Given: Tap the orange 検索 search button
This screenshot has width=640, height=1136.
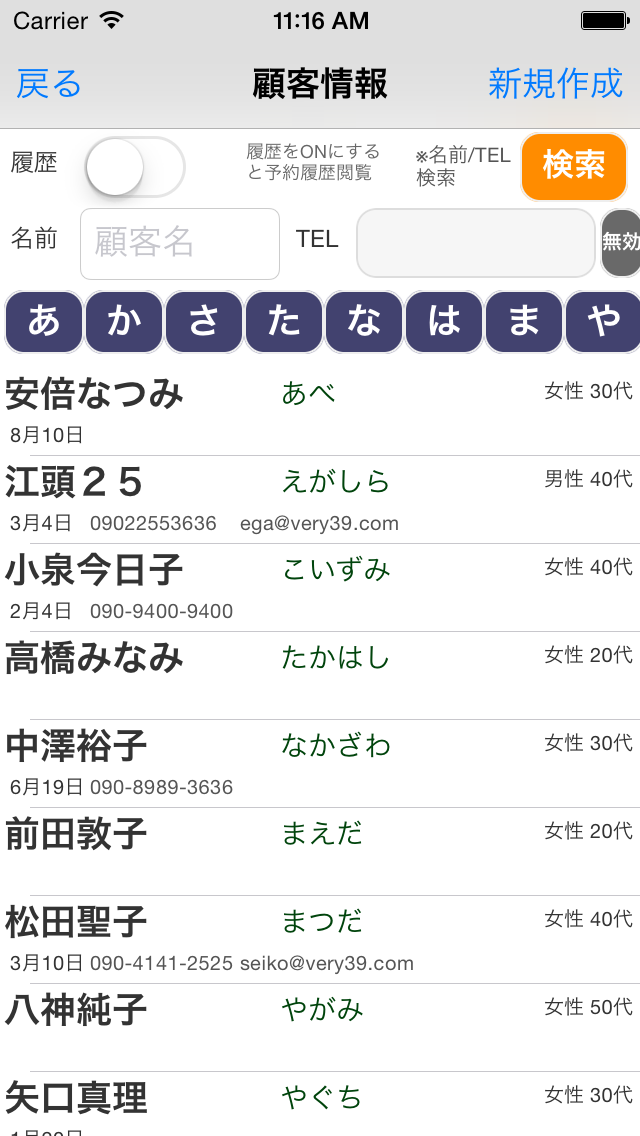Looking at the screenshot, I should pos(573,167).
